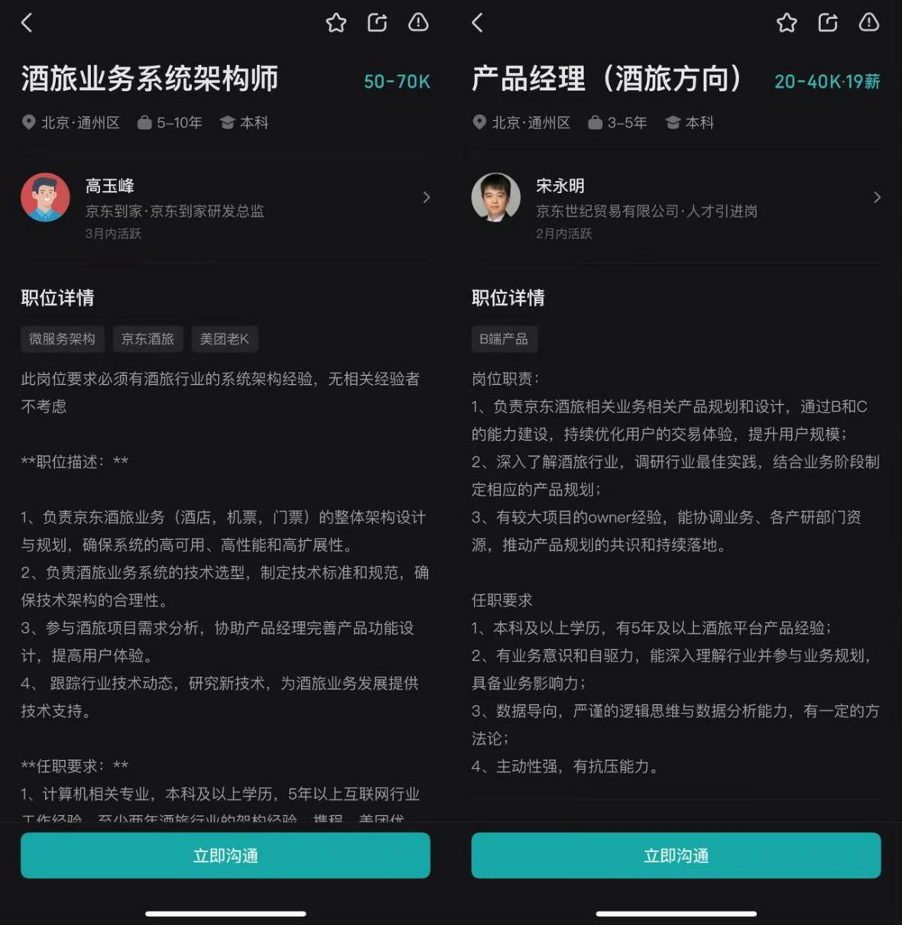Share the 产品经理（酒旅方向） job posting

coord(828,23)
